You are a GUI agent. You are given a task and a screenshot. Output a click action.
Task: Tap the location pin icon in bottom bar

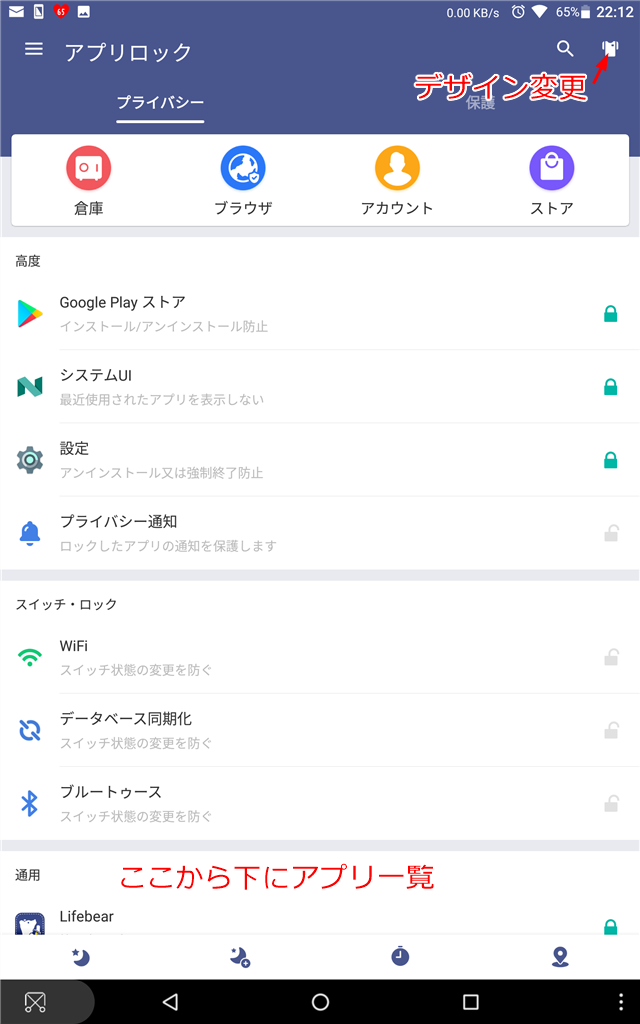(560, 957)
